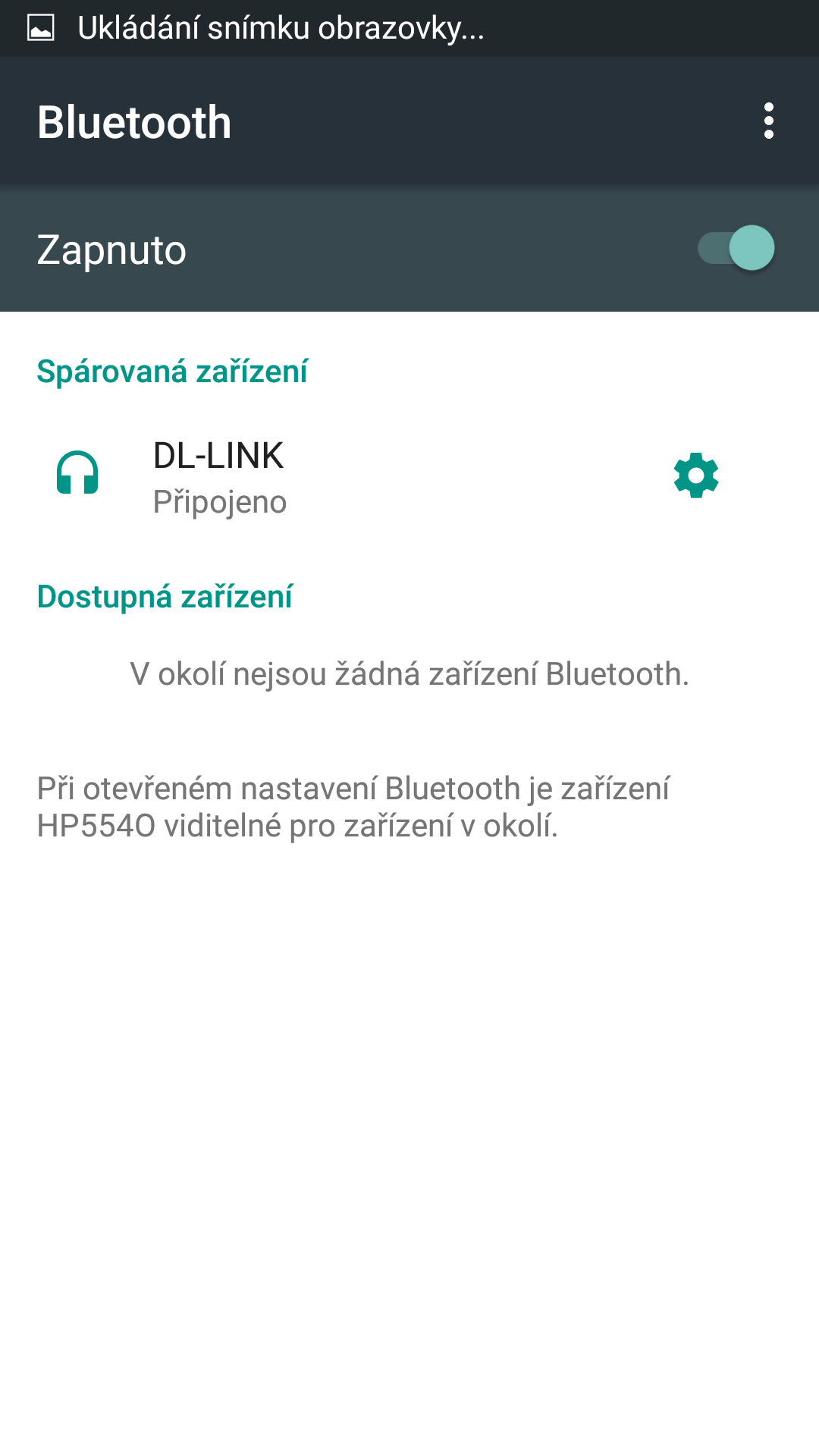Open the overflow menu in Bluetooth settings
The image size is (819, 1456).
pyautogui.click(x=768, y=121)
